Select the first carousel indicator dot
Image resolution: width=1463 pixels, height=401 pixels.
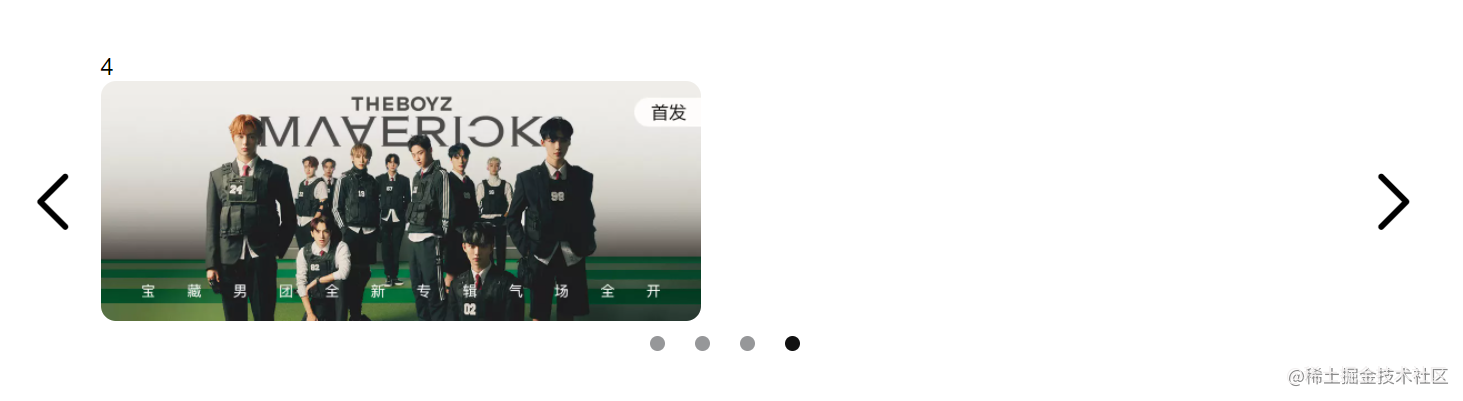pyautogui.click(x=657, y=344)
